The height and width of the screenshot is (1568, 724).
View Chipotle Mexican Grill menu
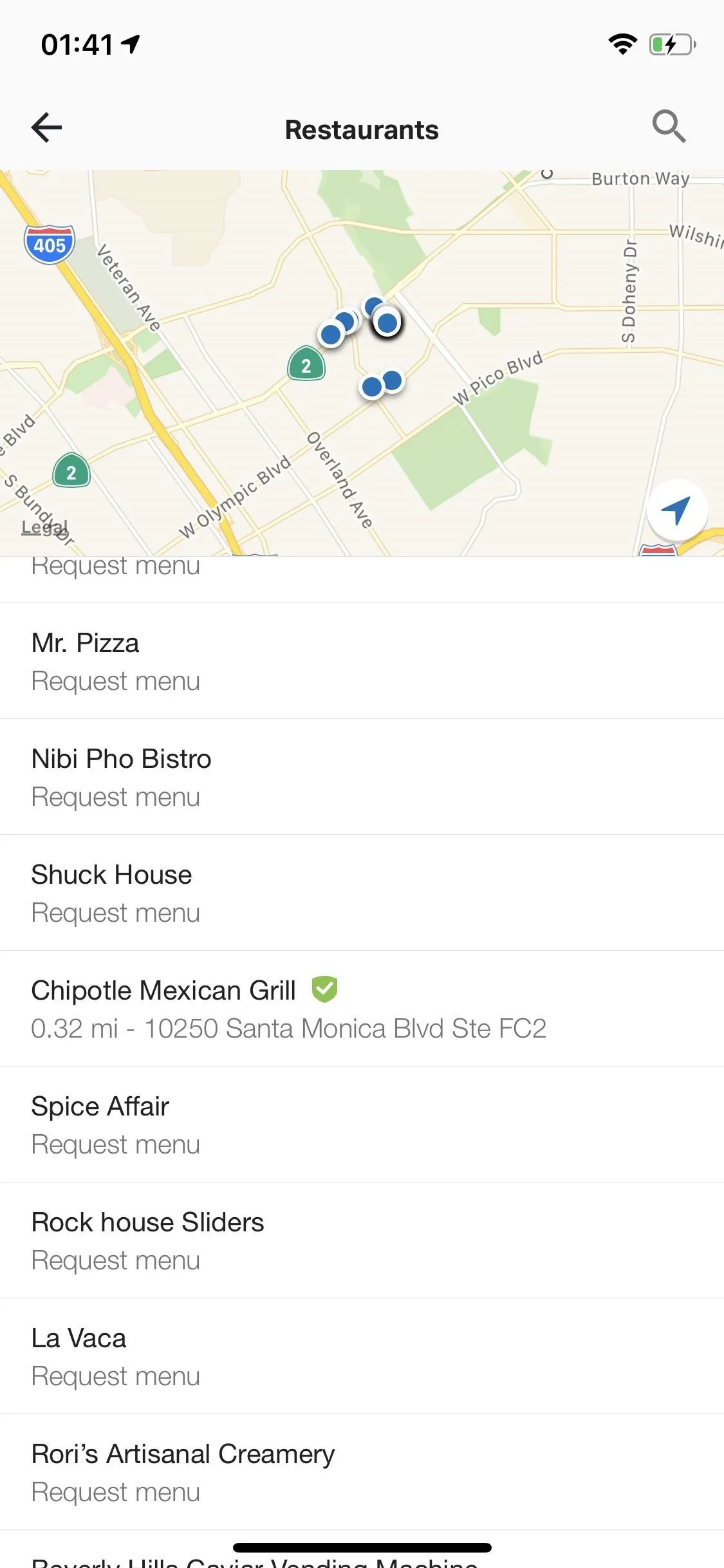362,1009
